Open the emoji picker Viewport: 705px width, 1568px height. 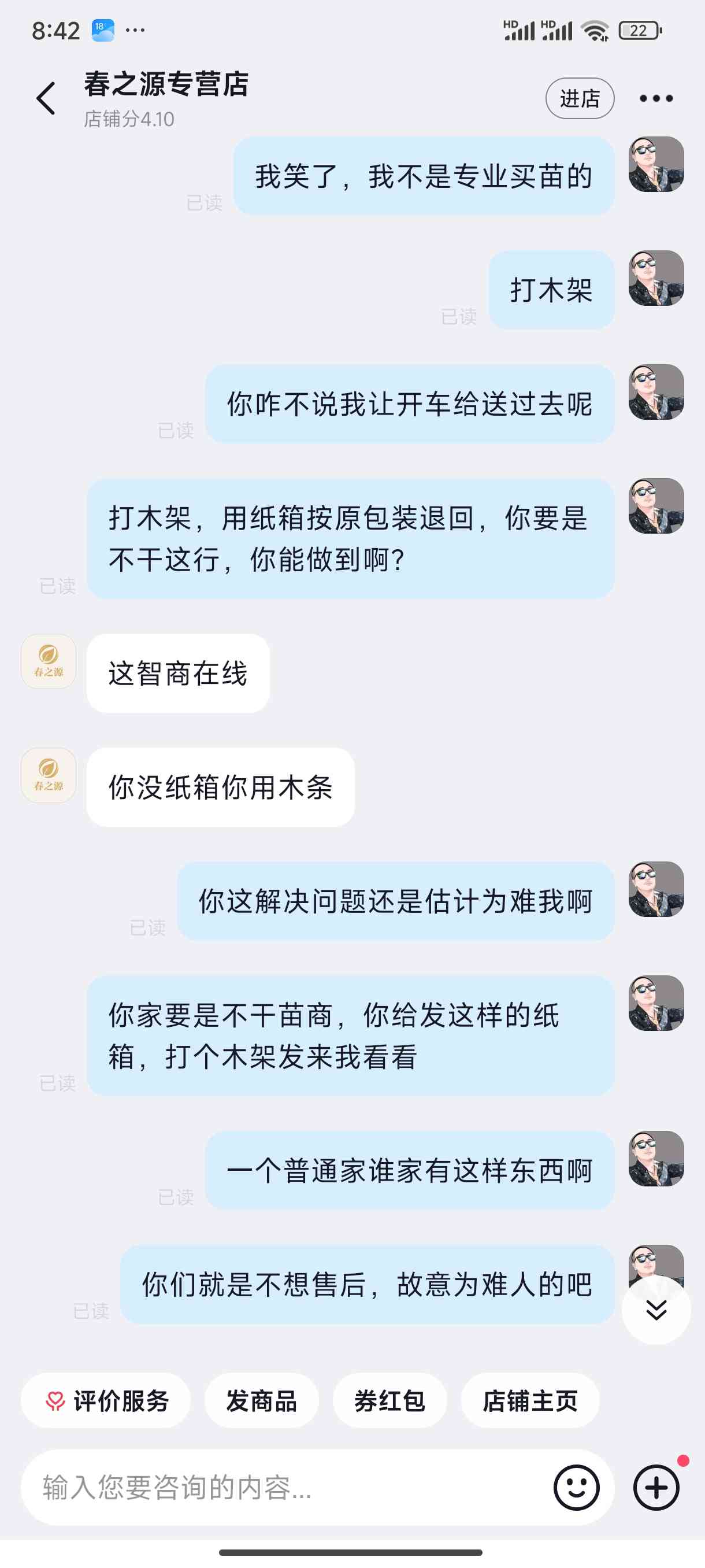pos(576,1487)
